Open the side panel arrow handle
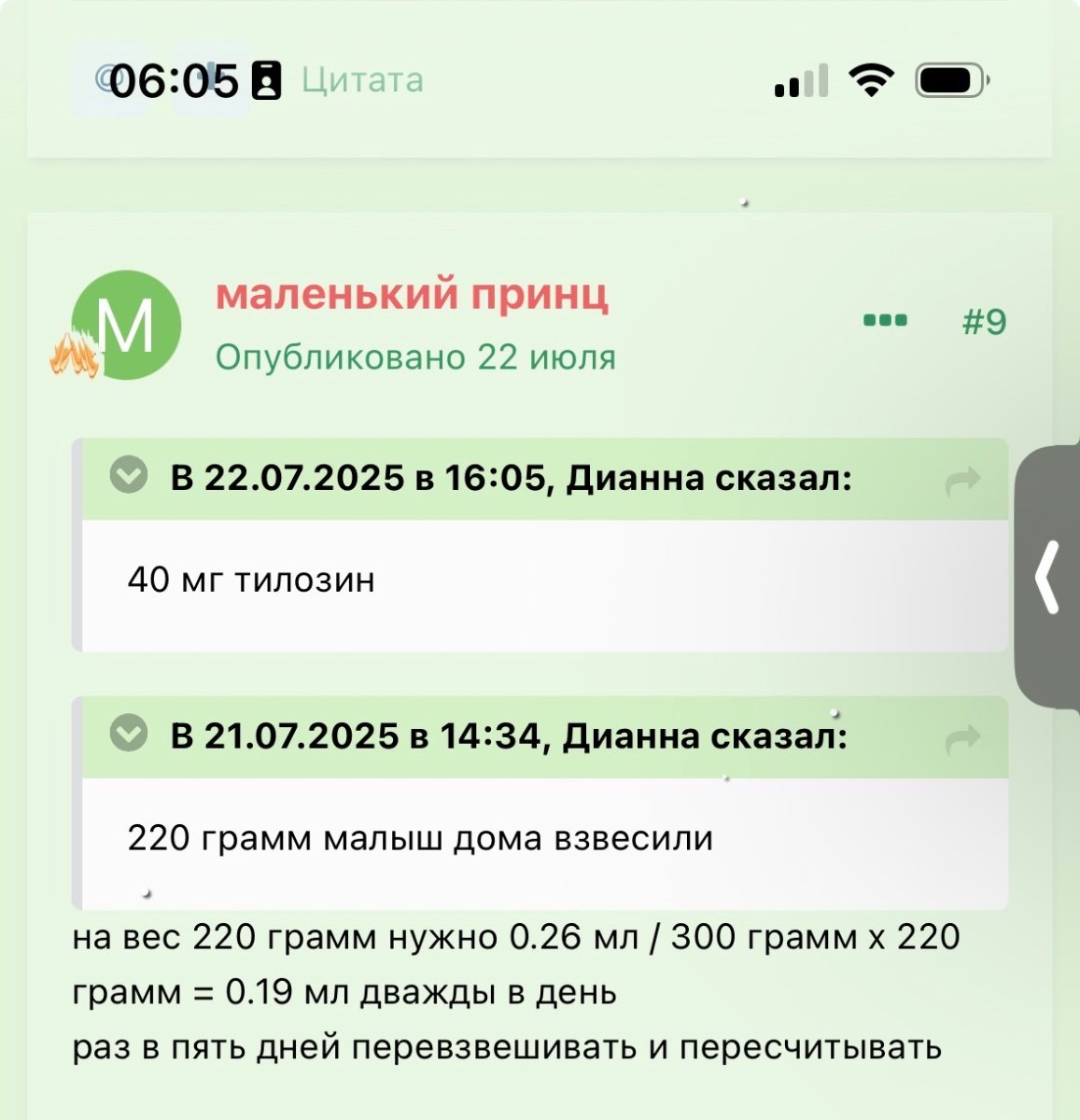The image size is (1080, 1120). coord(1049,577)
